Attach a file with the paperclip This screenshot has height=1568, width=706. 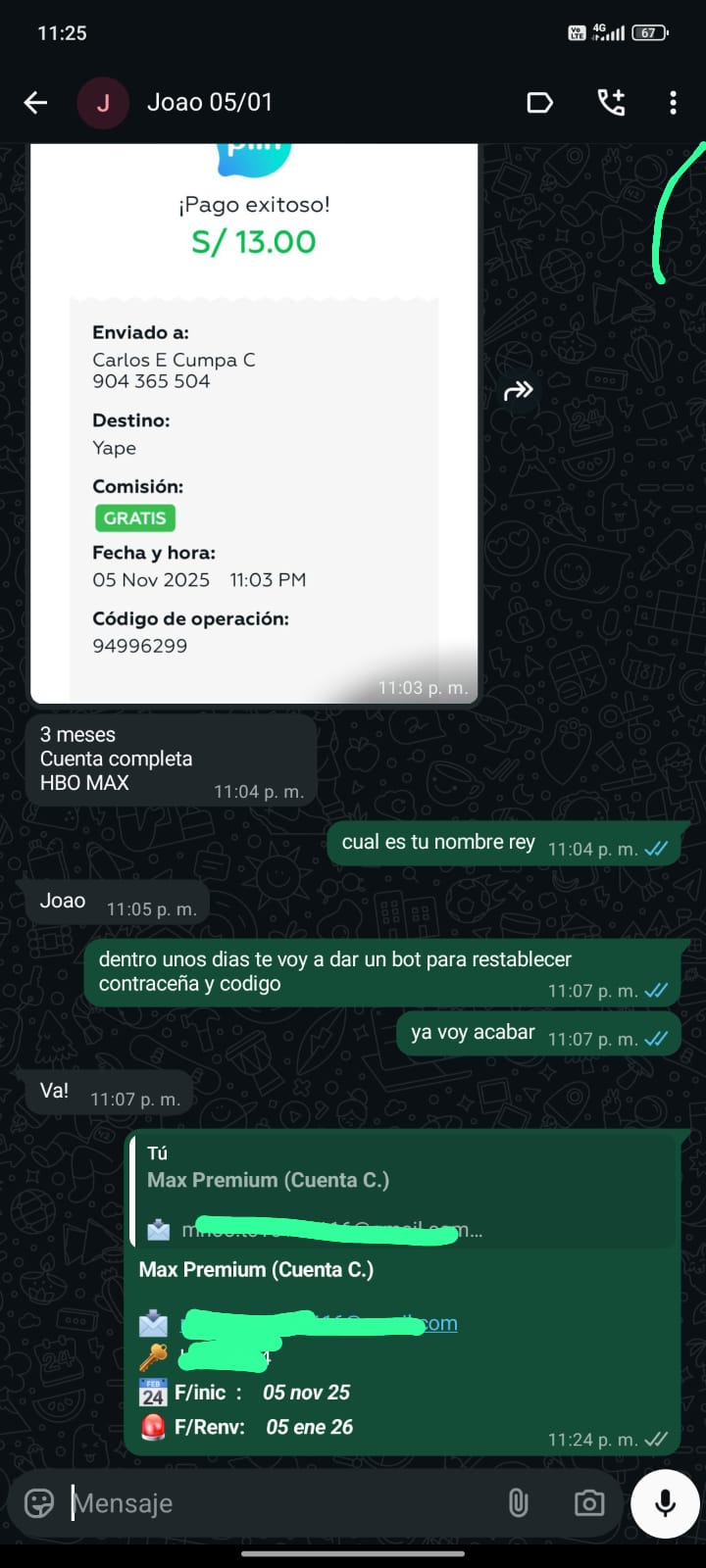(518, 1503)
